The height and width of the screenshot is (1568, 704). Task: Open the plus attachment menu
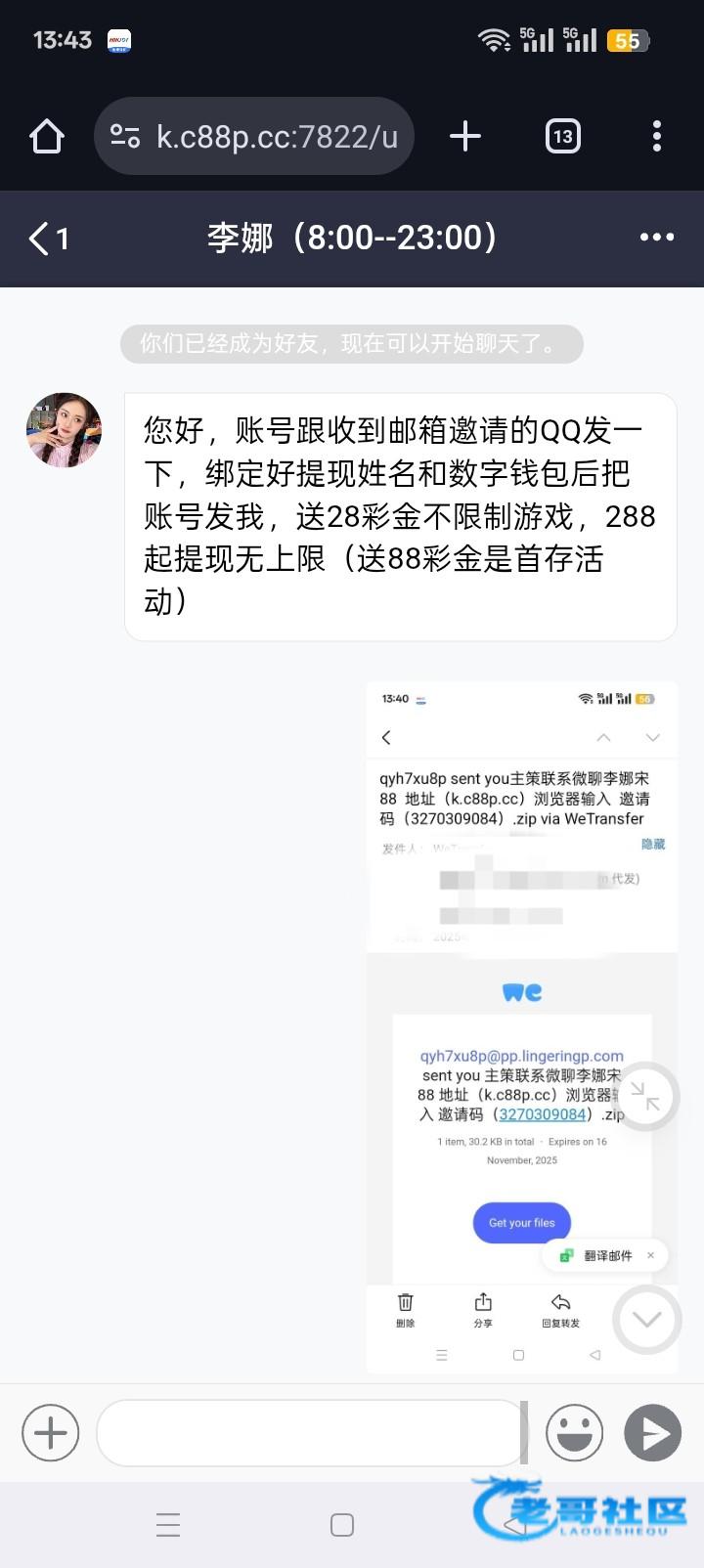tap(51, 1433)
